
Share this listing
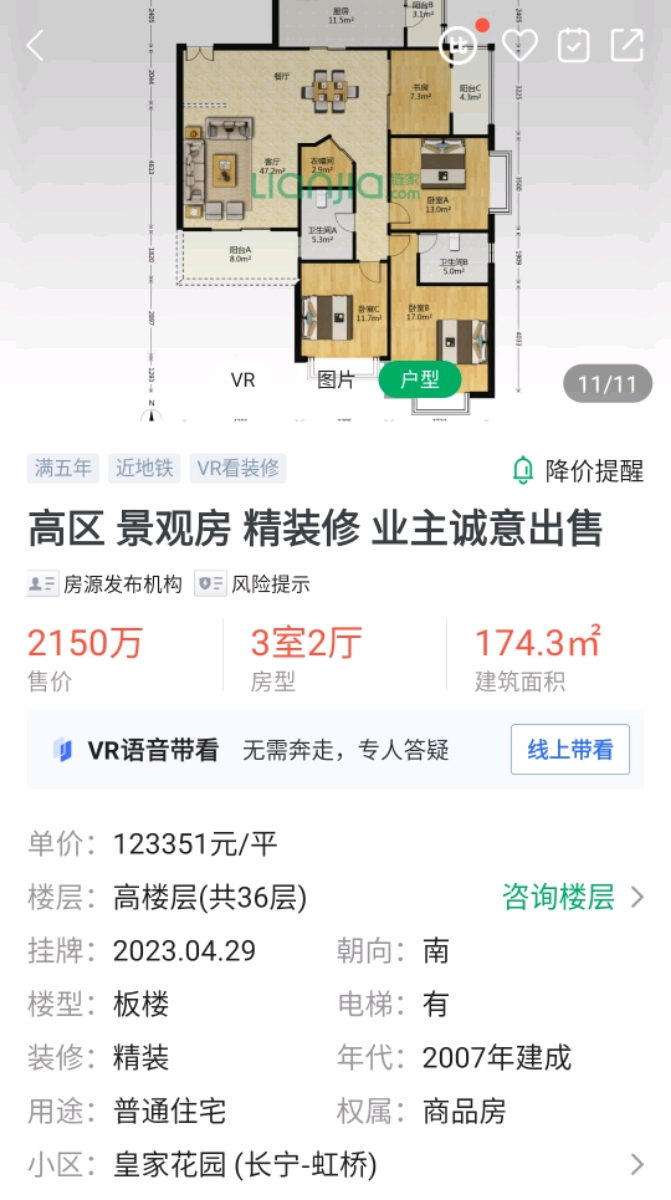[x=627, y=45]
